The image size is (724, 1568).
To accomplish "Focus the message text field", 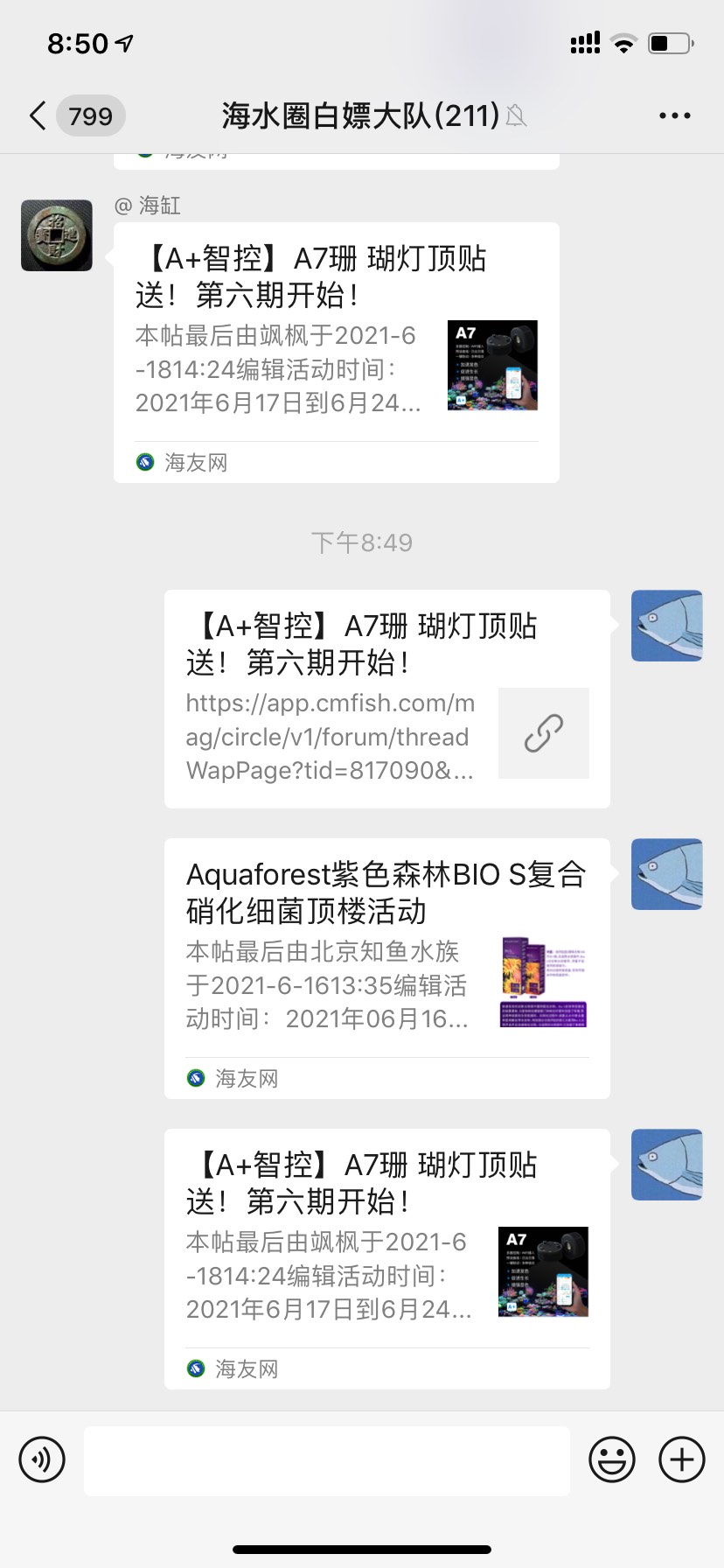I will click(x=326, y=1460).
